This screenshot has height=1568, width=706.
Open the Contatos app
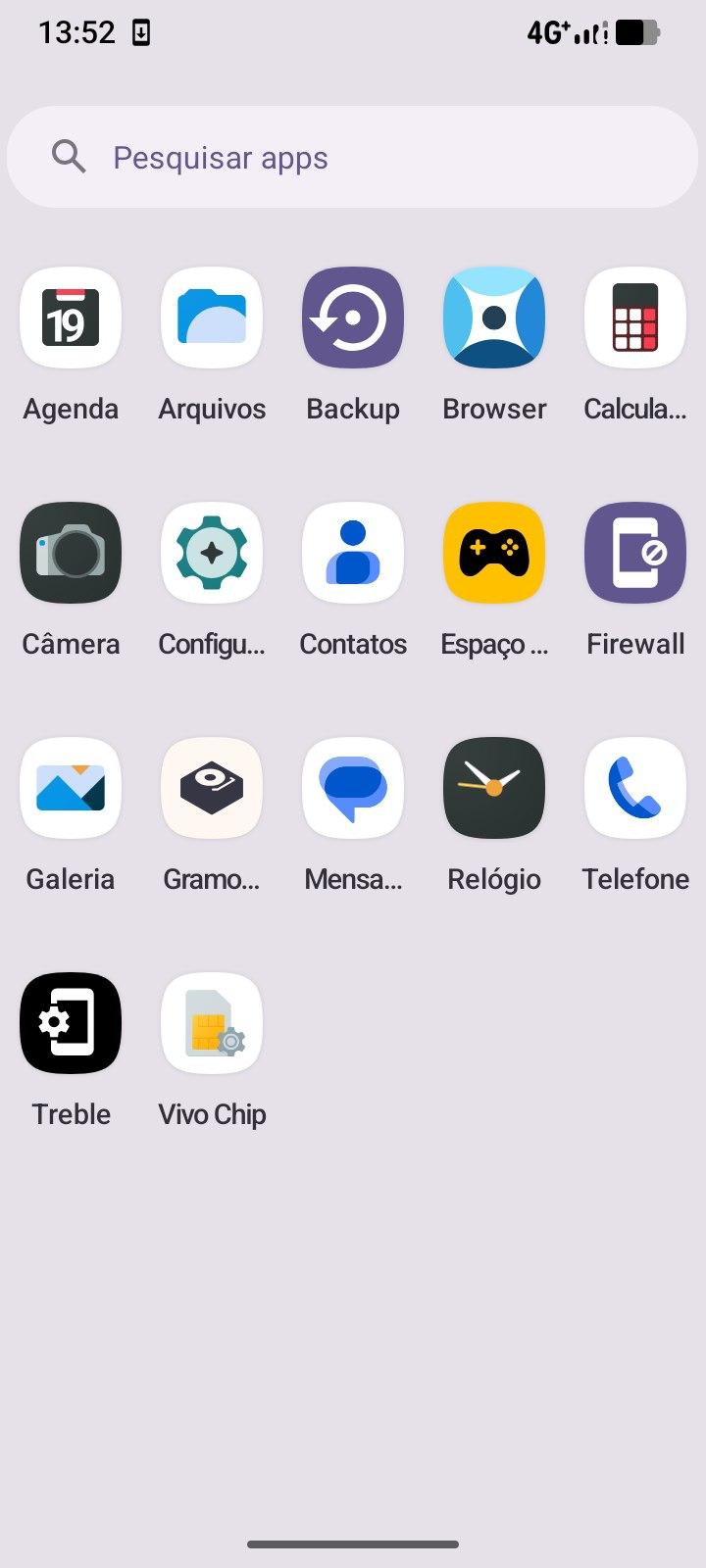click(x=353, y=554)
